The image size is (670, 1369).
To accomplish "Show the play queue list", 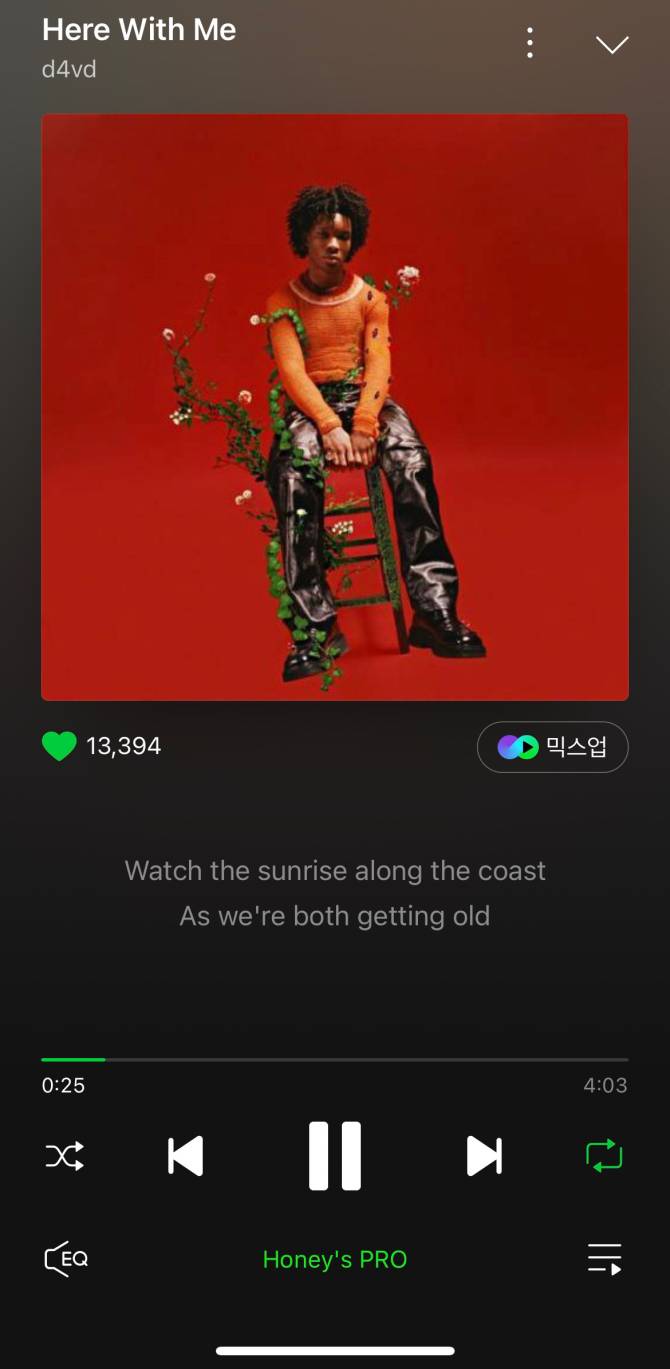I will [604, 1259].
